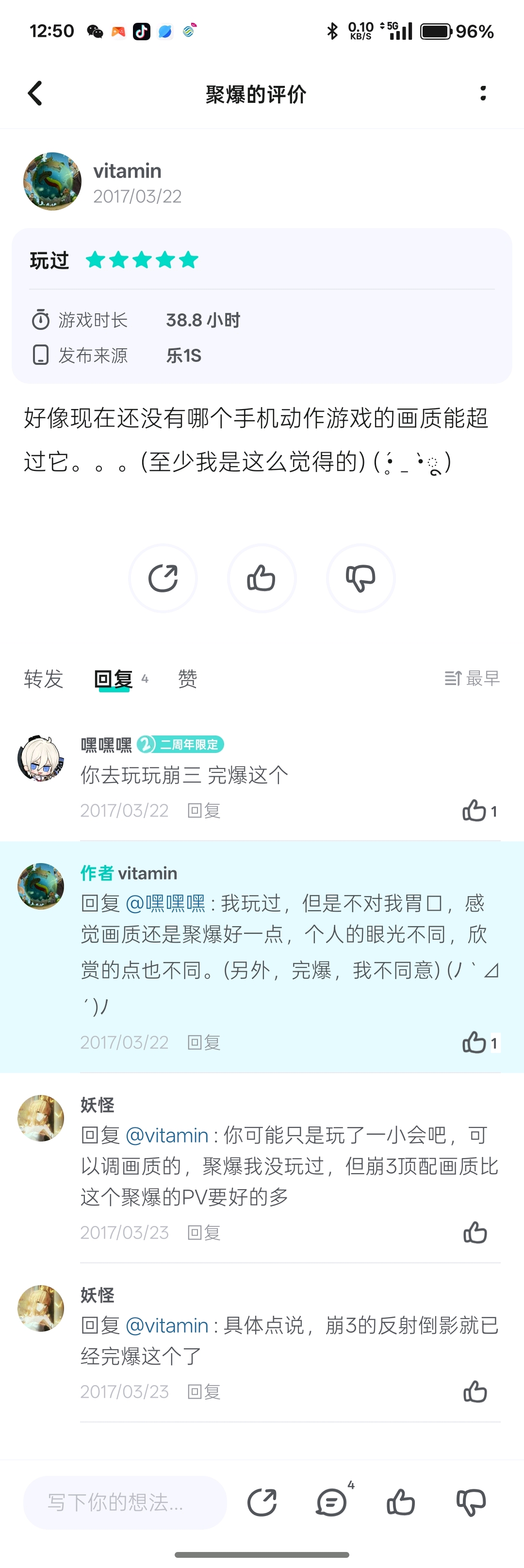Tap the thumbs-down in bottom bar
The height and width of the screenshot is (1568, 524).
471,1502
